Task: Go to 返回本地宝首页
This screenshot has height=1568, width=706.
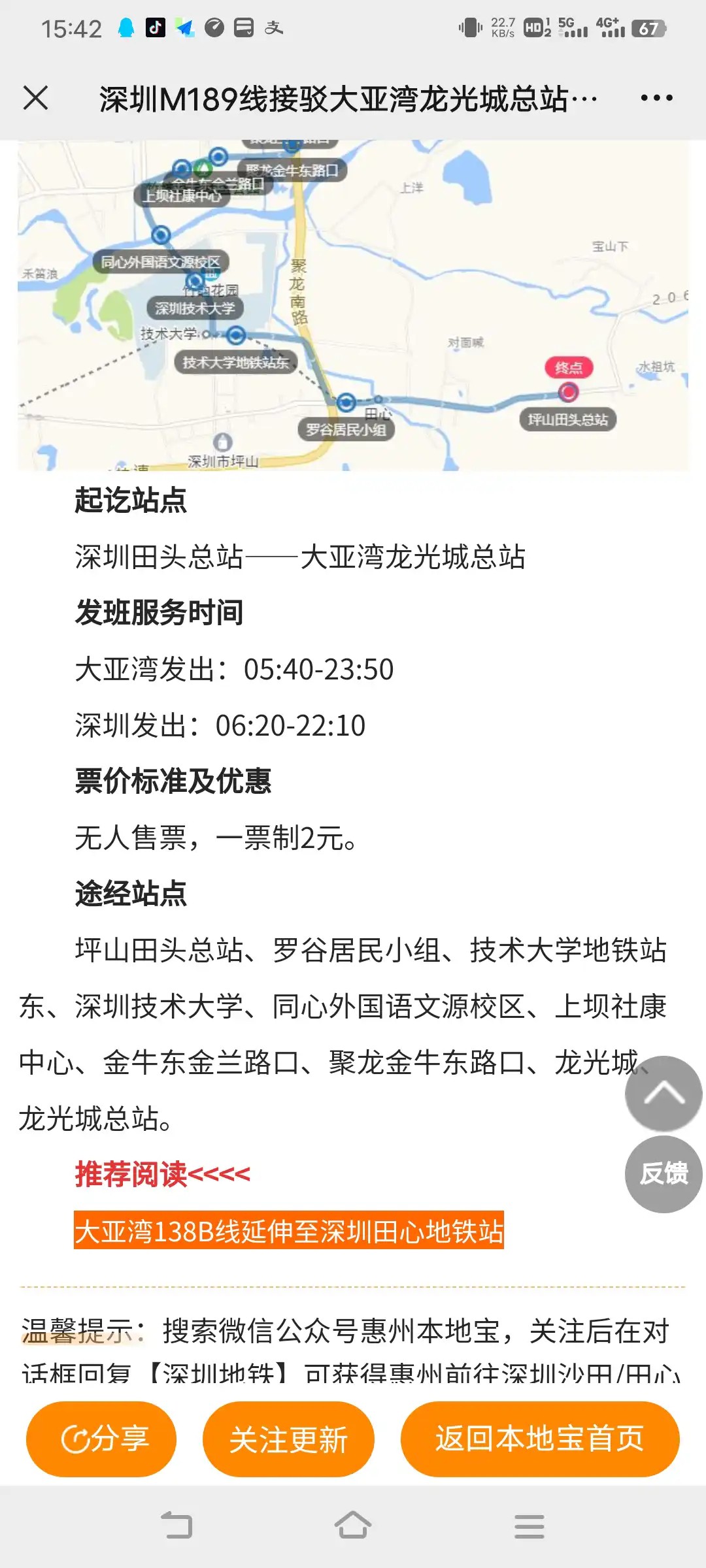Action: pyautogui.click(x=540, y=1439)
